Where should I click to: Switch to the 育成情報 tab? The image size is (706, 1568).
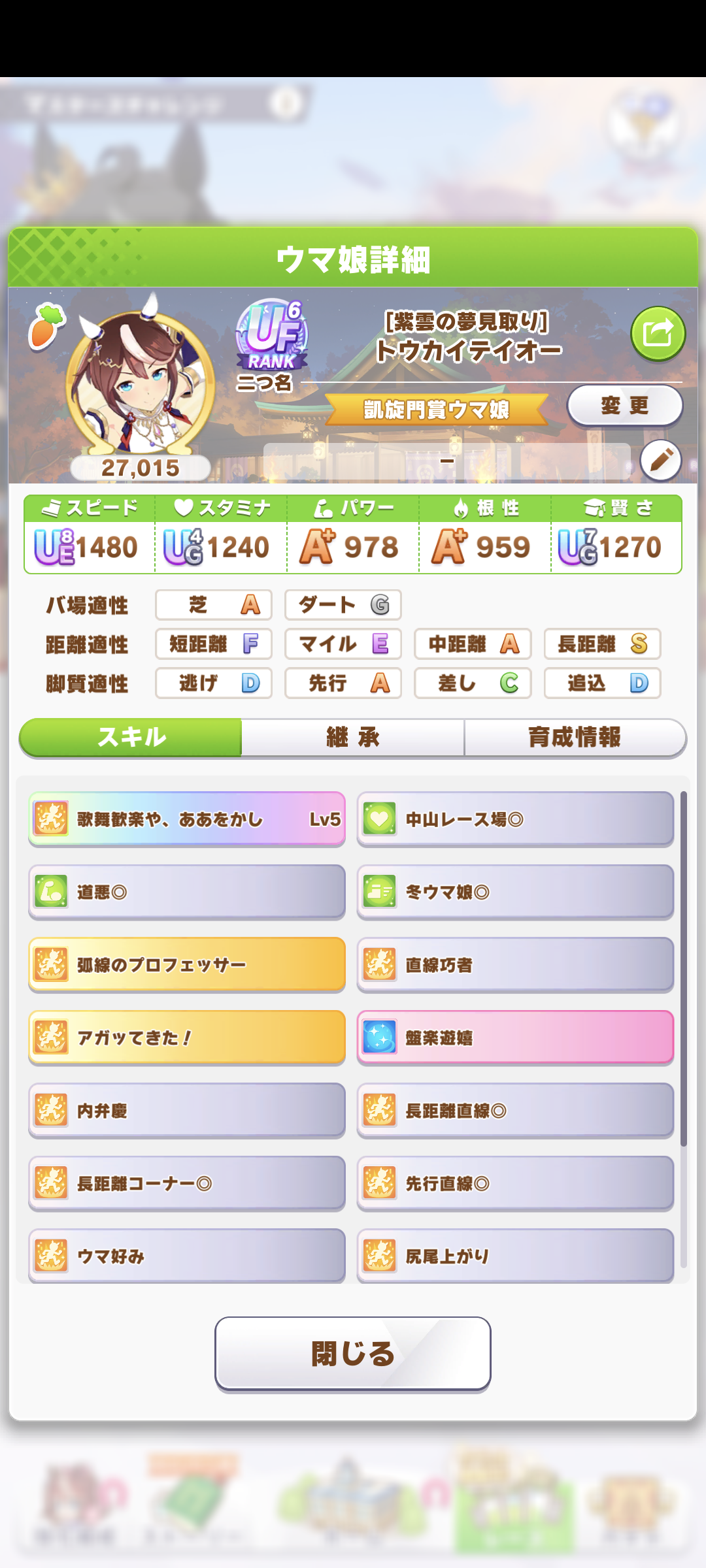tap(575, 738)
